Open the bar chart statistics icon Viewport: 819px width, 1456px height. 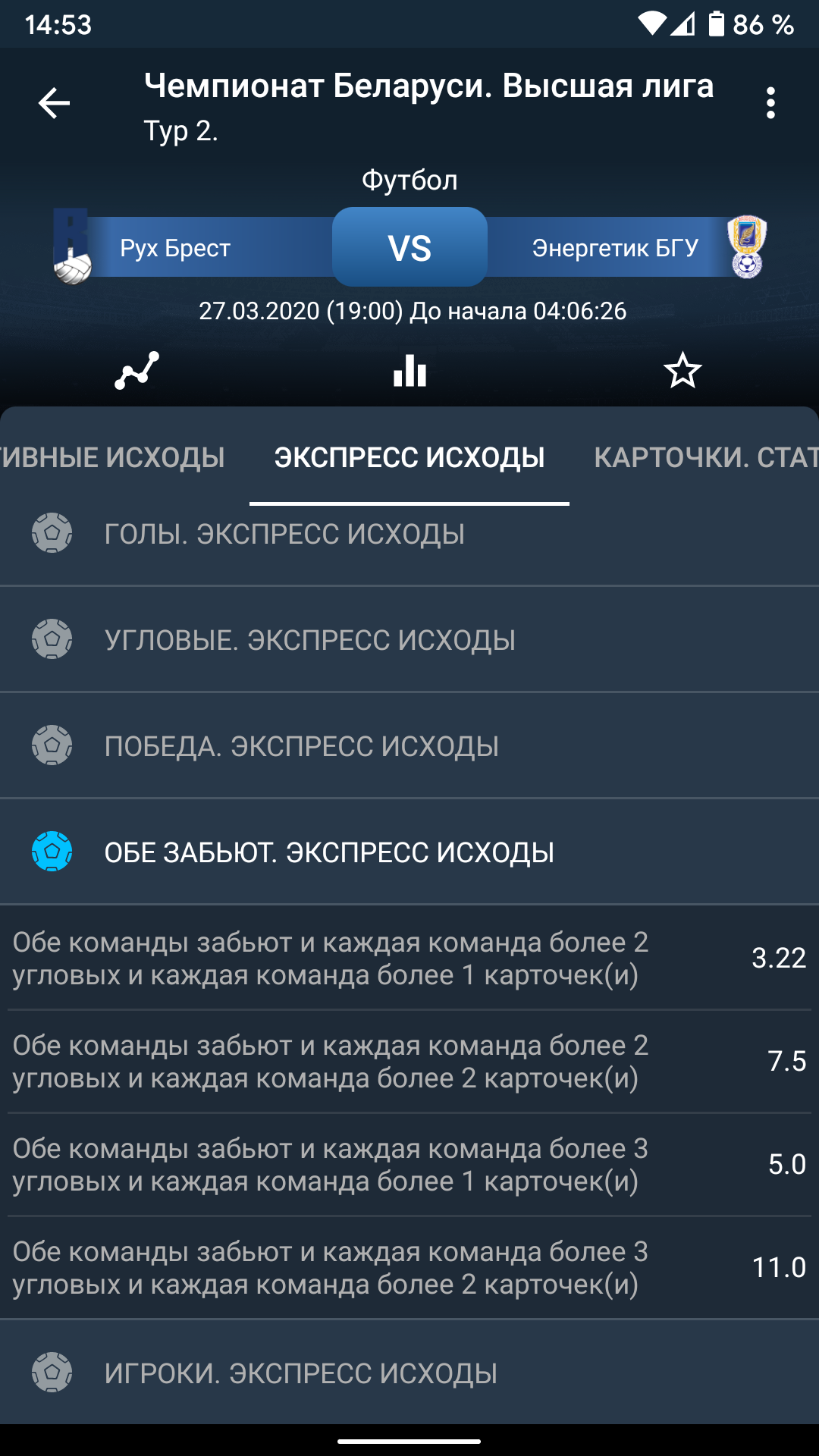point(409,371)
